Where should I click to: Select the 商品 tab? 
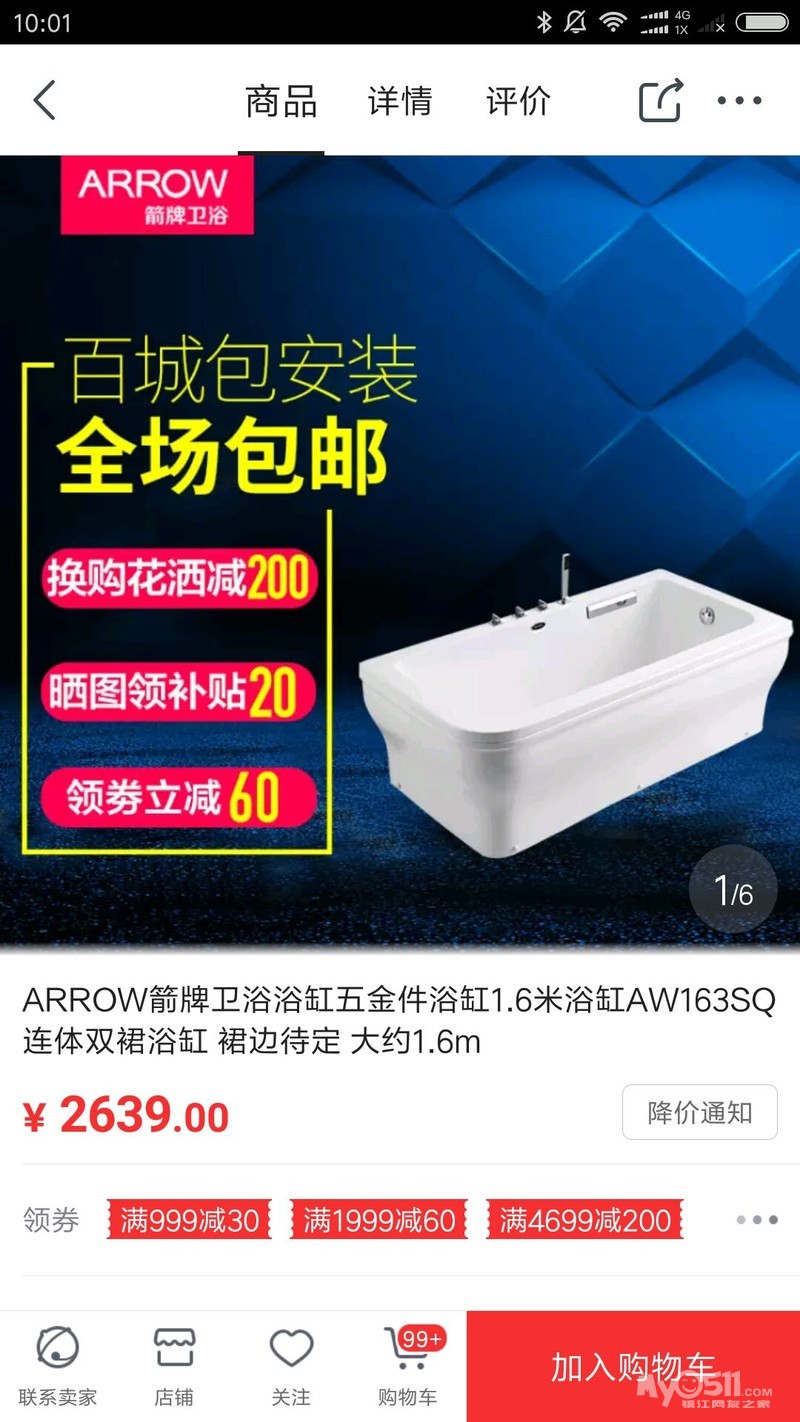click(x=281, y=101)
